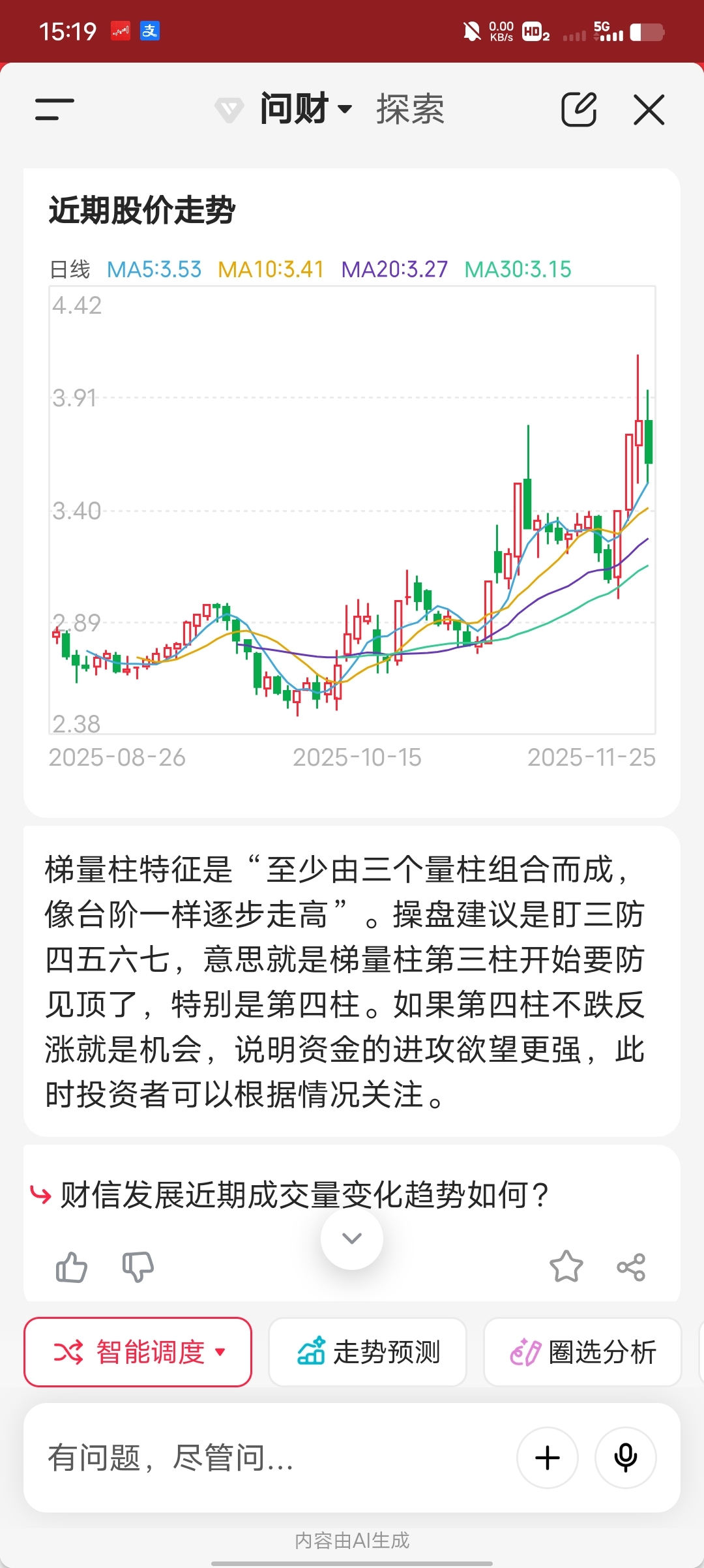The height and width of the screenshot is (1568, 704).
Task: Start voice input with the microphone
Action: point(626,1458)
